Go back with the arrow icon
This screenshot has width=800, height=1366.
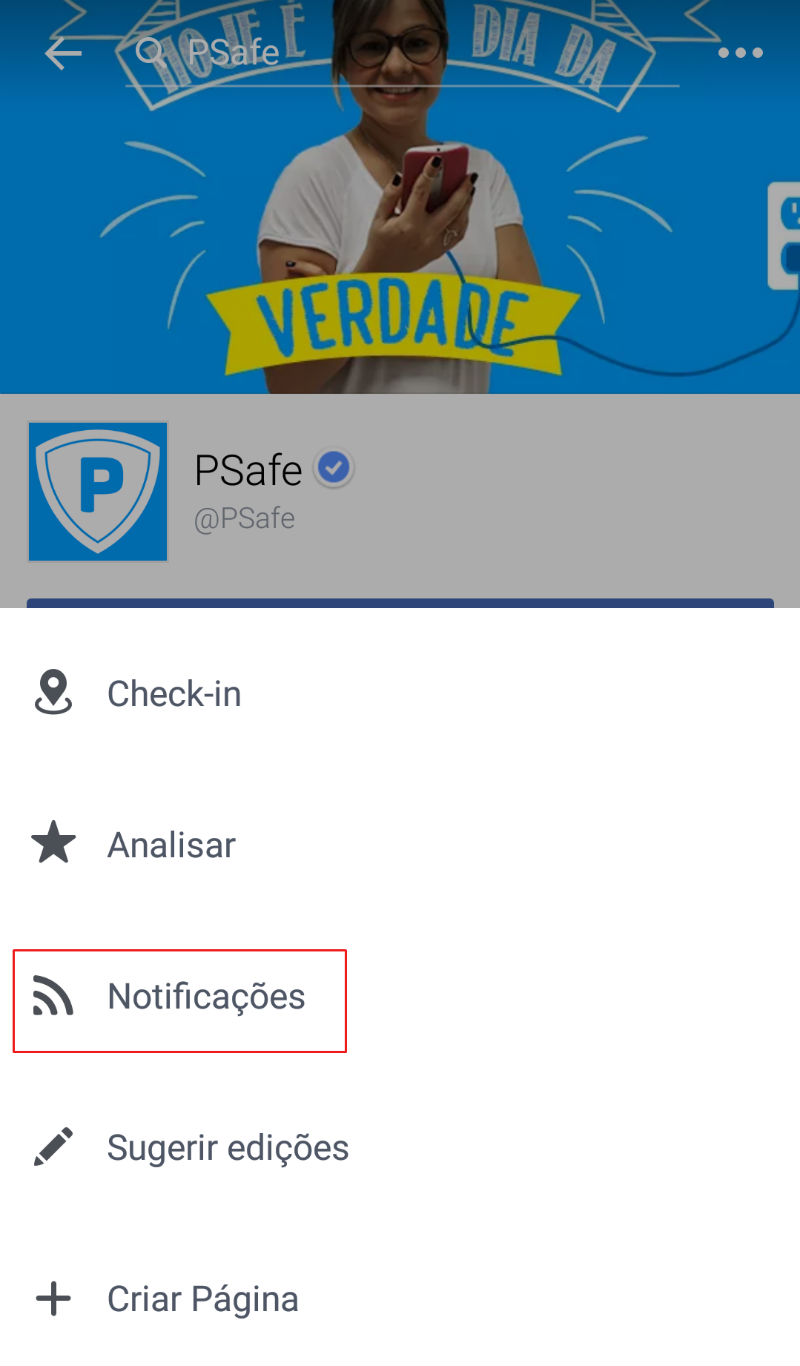pos(63,54)
